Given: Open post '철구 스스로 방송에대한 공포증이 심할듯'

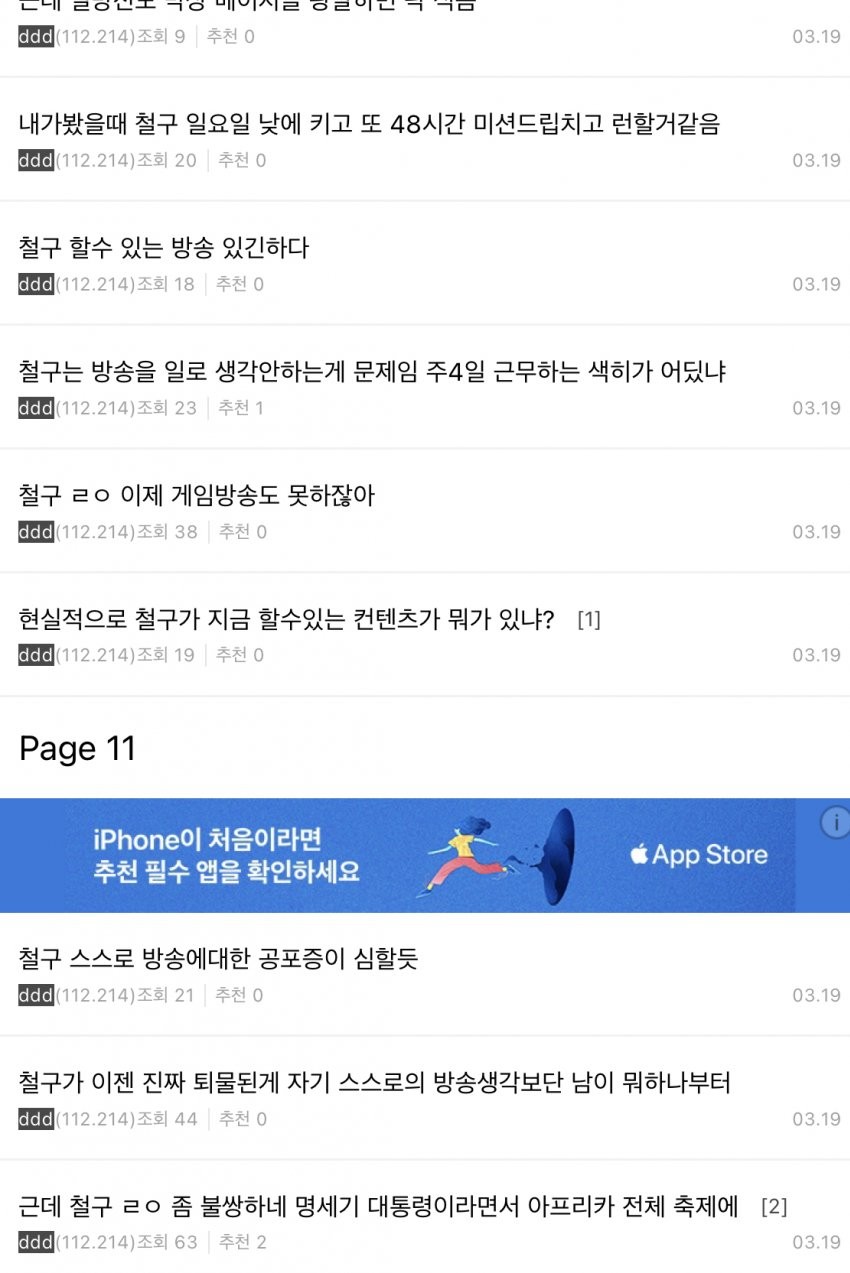Looking at the screenshot, I should click(x=218, y=959).
